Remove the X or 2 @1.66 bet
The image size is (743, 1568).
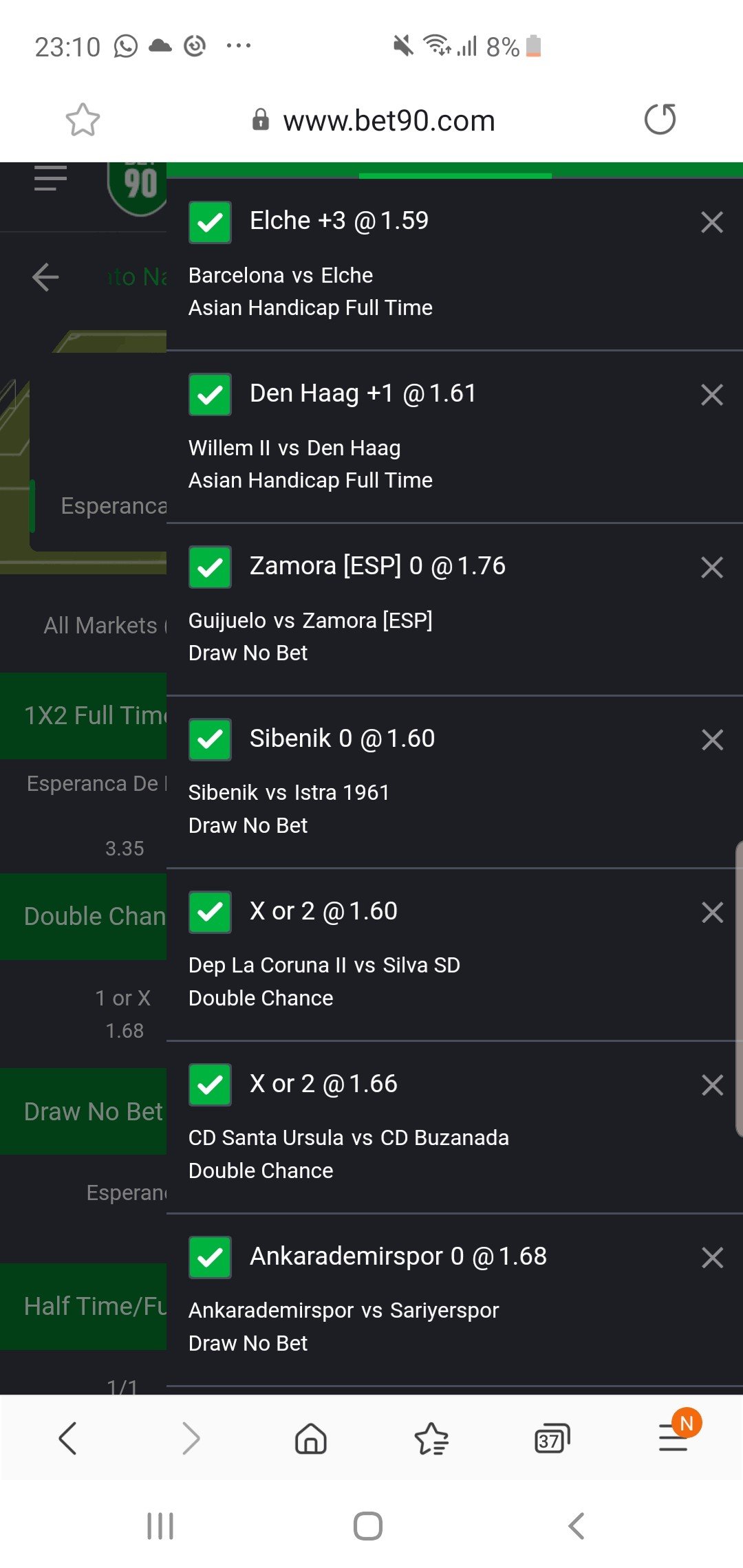pyautogui.click(x=711, y=1085)
